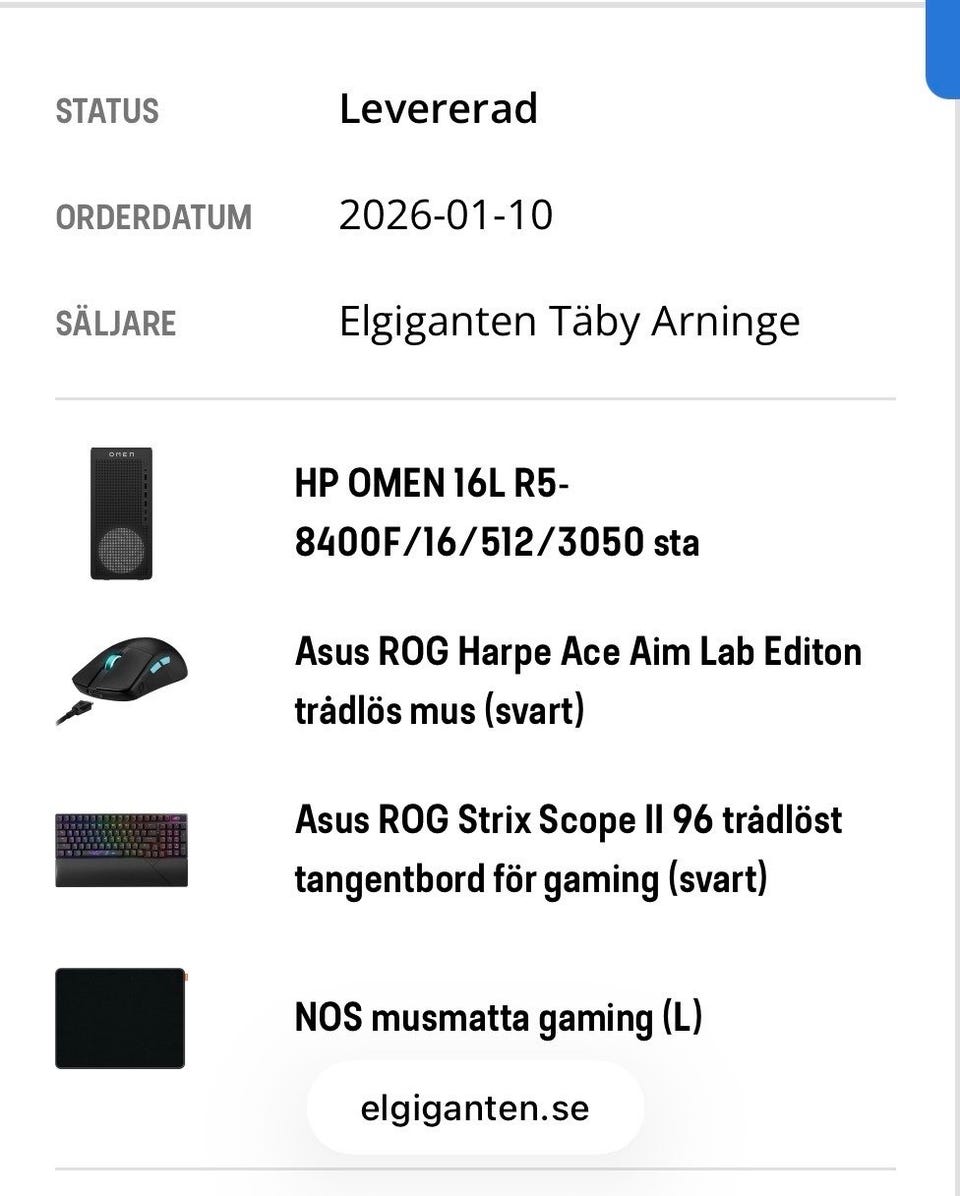The height and width of the screenshot is (1196, 960).
Task: Open the Asus ROG Strix keyboard thumbnail
Action: (120, 848)
